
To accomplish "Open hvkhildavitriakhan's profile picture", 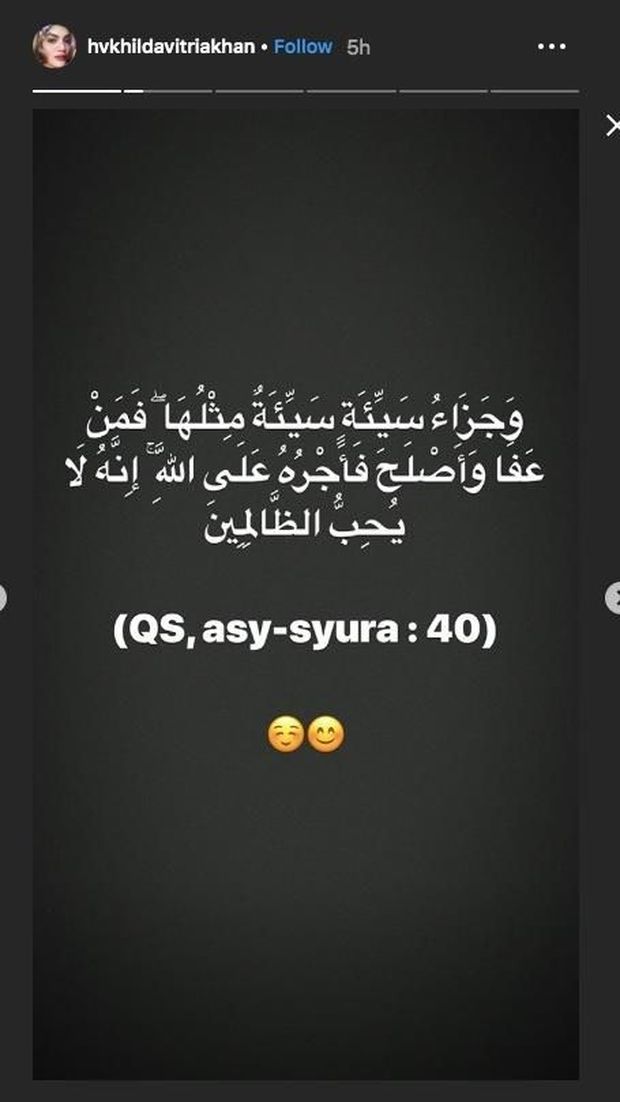I will click(x=53, y=47).
